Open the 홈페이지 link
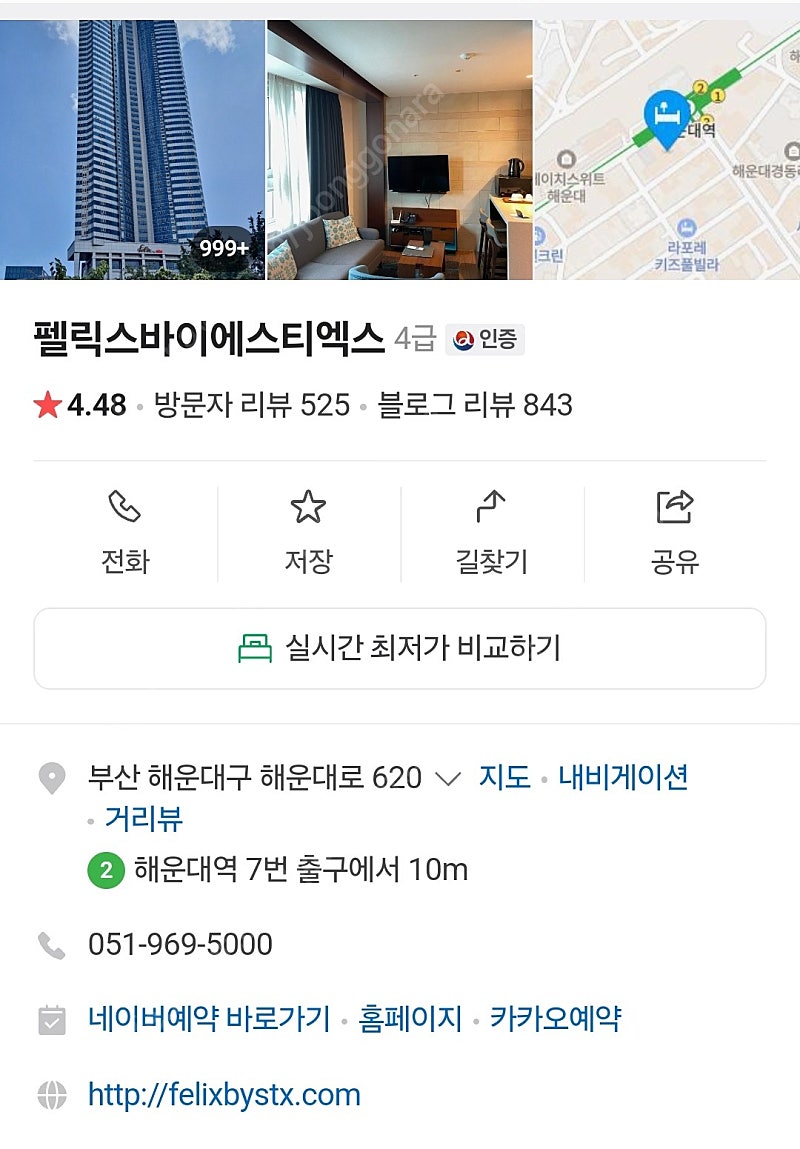The height and width of the screenshot is (1149, 800). tap(410, 1019)
